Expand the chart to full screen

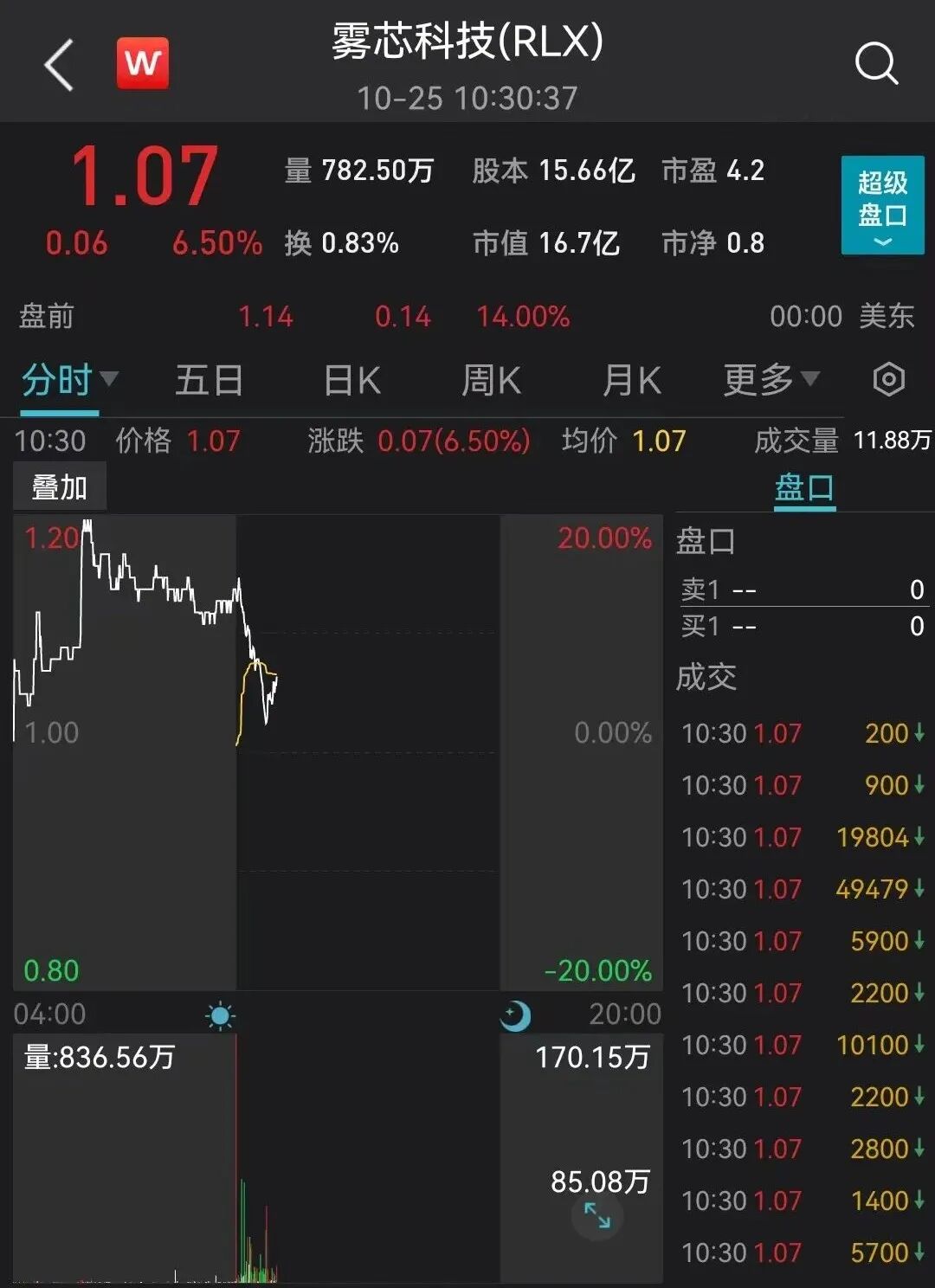[597, 1215]
